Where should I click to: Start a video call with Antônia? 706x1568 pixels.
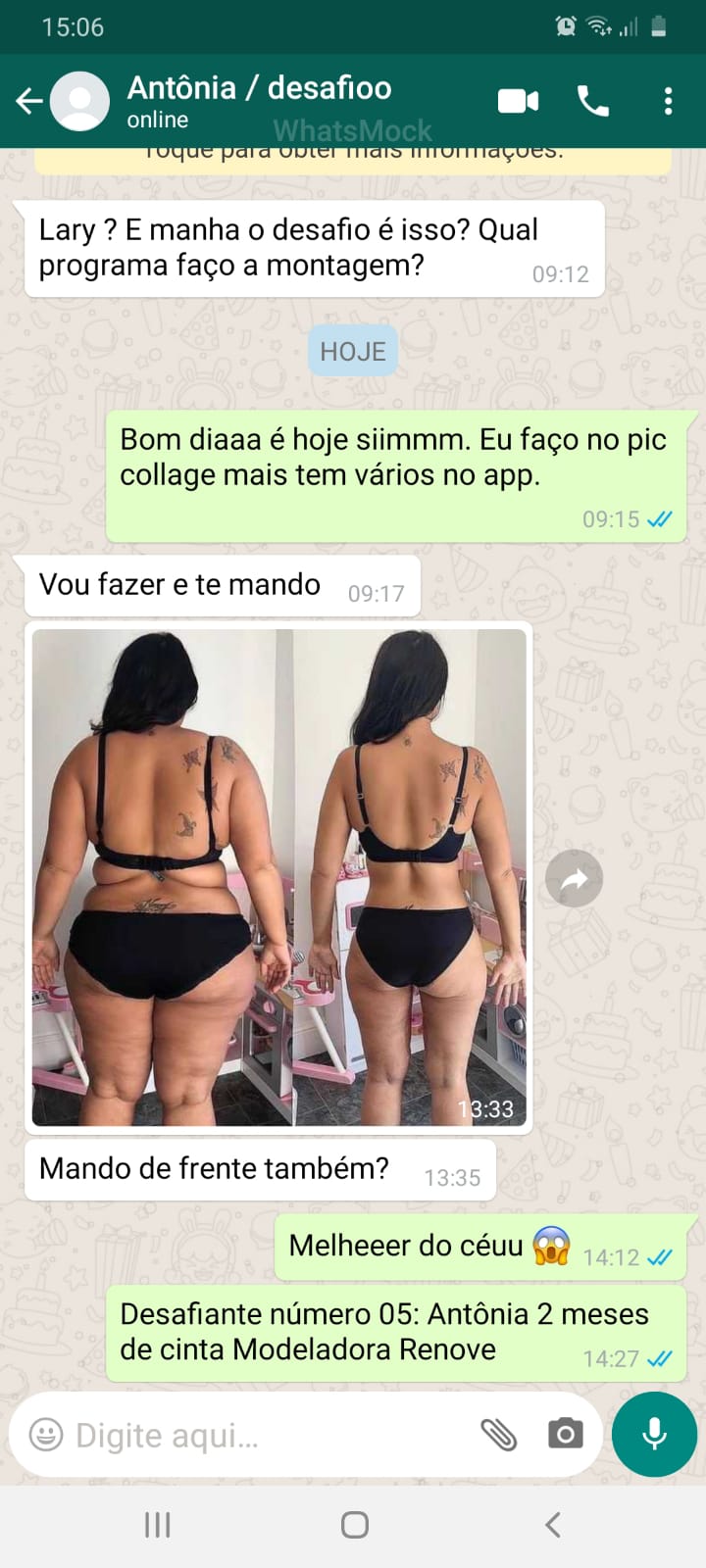[518, 101]
